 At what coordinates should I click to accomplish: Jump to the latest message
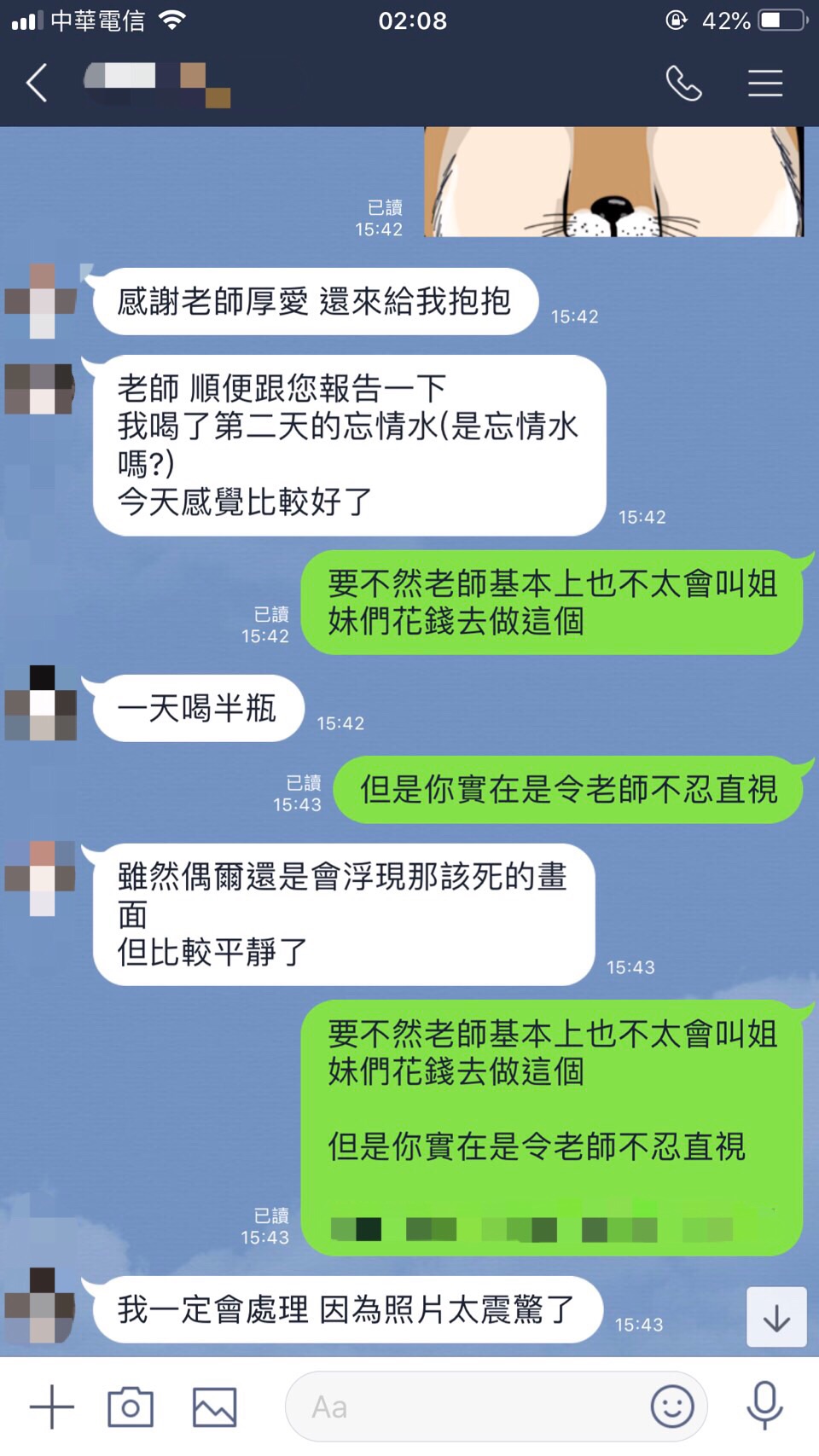(x=775, y=1317)
